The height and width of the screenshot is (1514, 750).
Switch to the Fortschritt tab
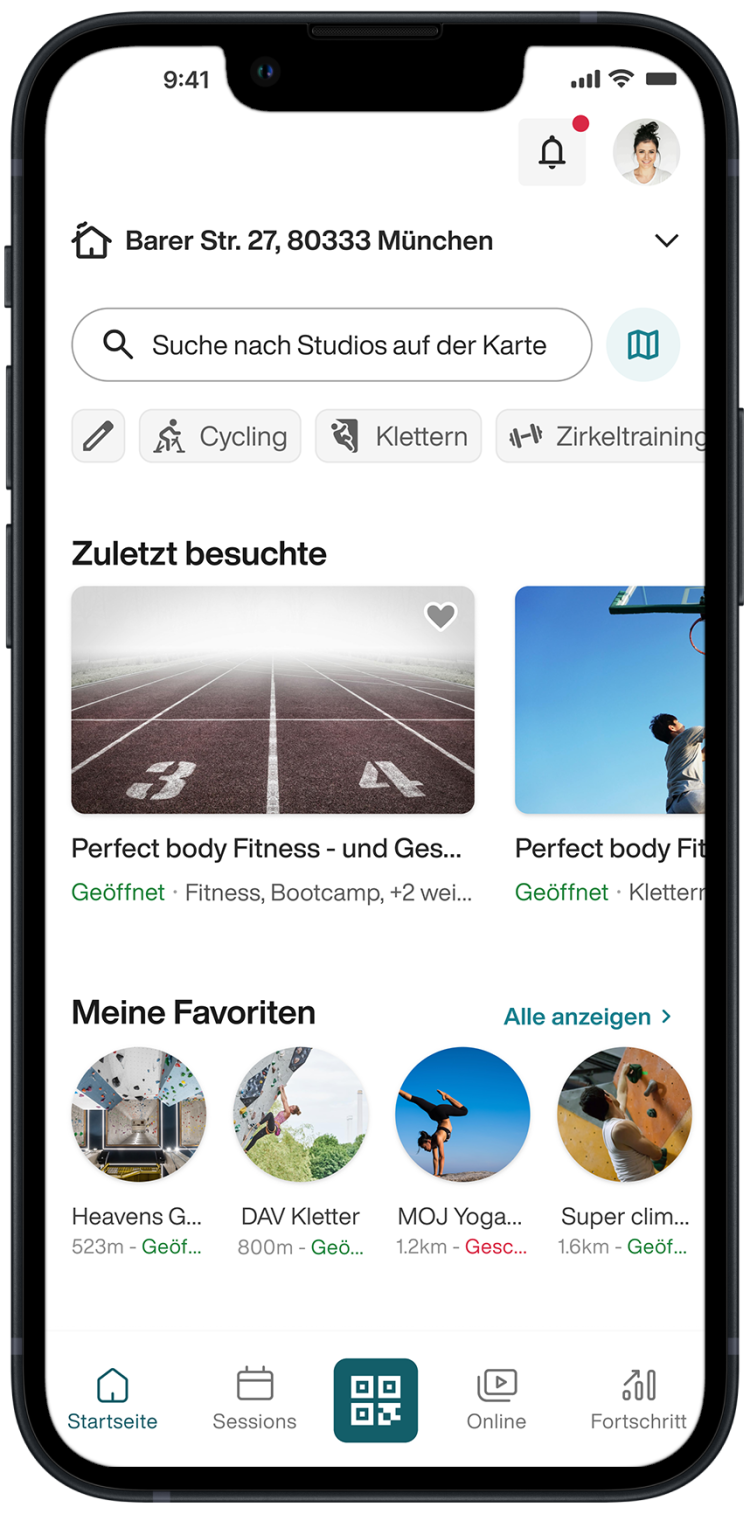coord(638,1399)
